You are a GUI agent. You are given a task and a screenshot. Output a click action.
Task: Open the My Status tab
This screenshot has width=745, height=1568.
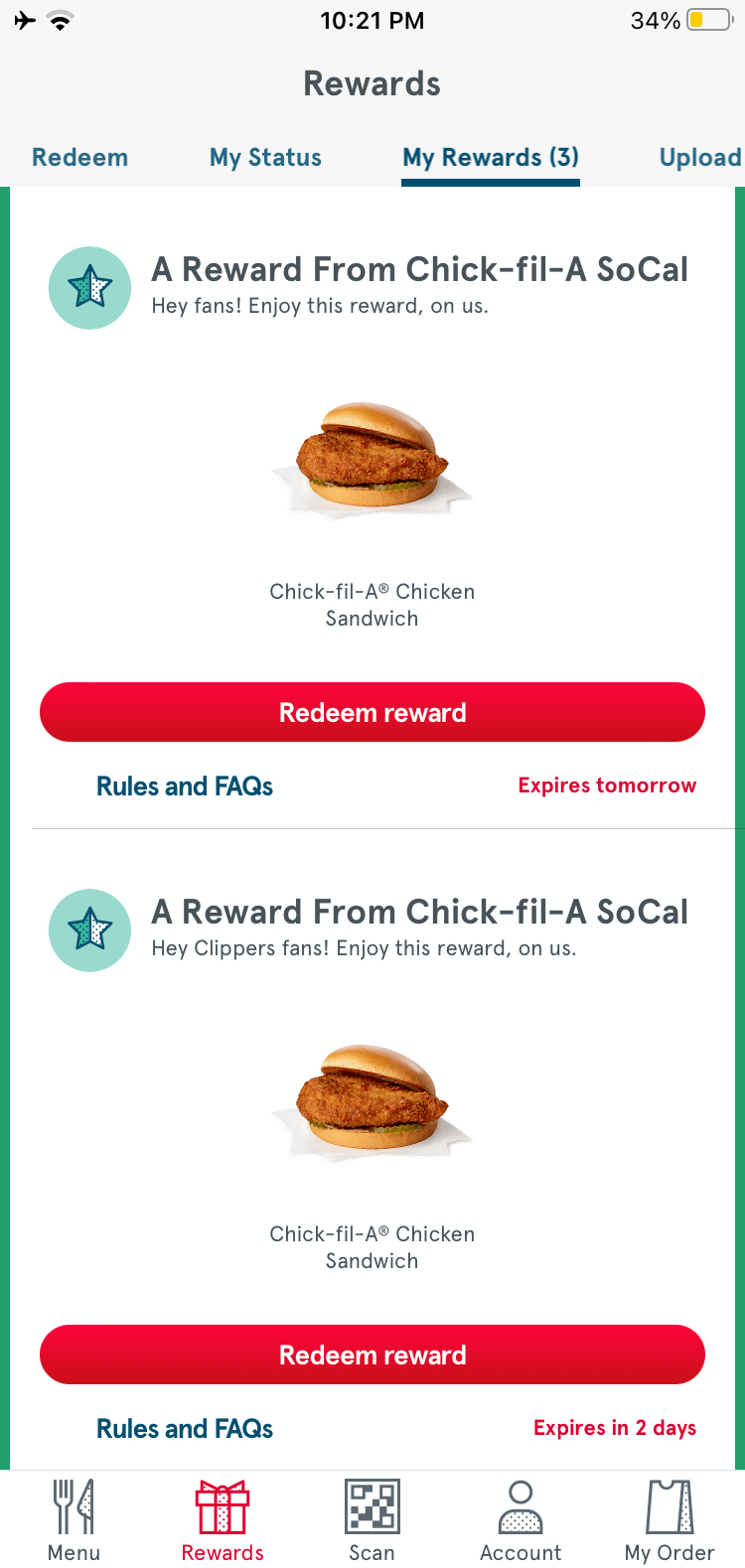[x=264, y=157]
